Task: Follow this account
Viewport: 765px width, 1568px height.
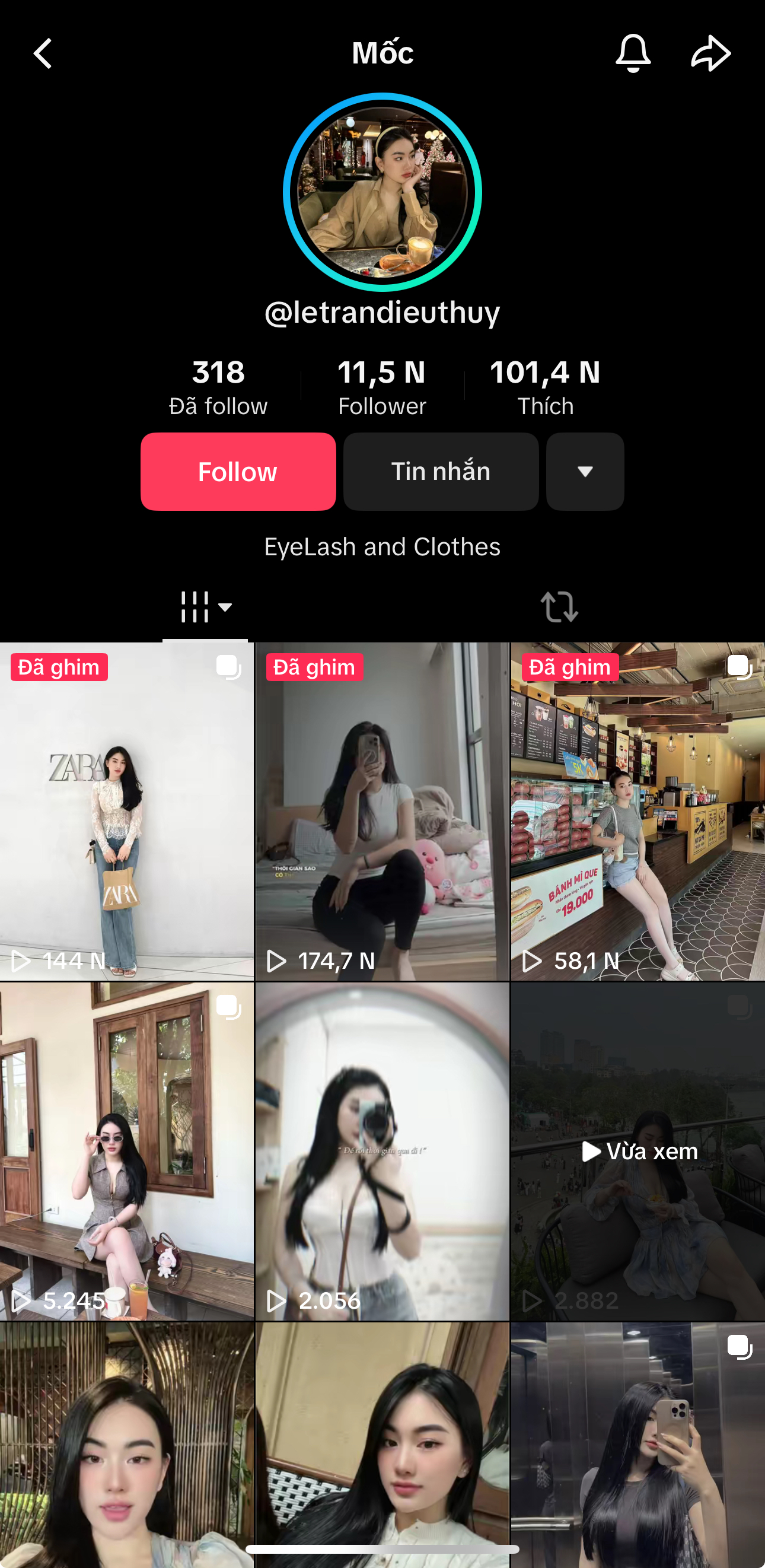Action: coord(238,472)
